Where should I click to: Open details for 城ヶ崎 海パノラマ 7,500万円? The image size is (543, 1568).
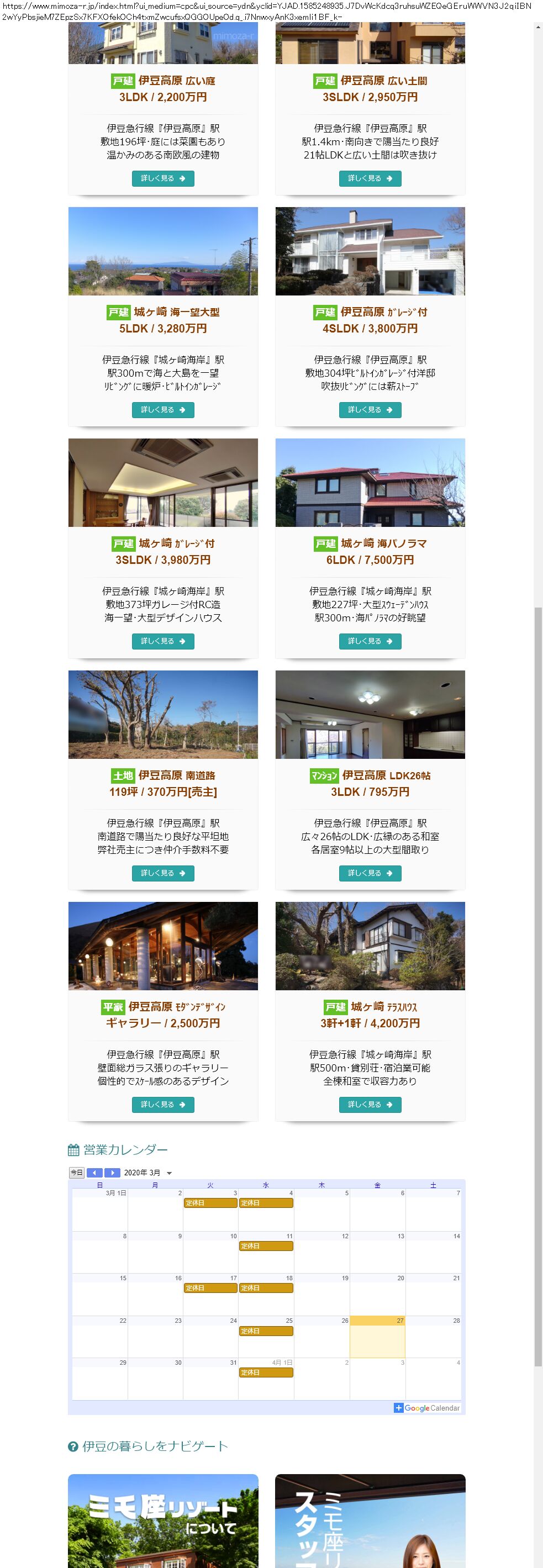(370, 641)
